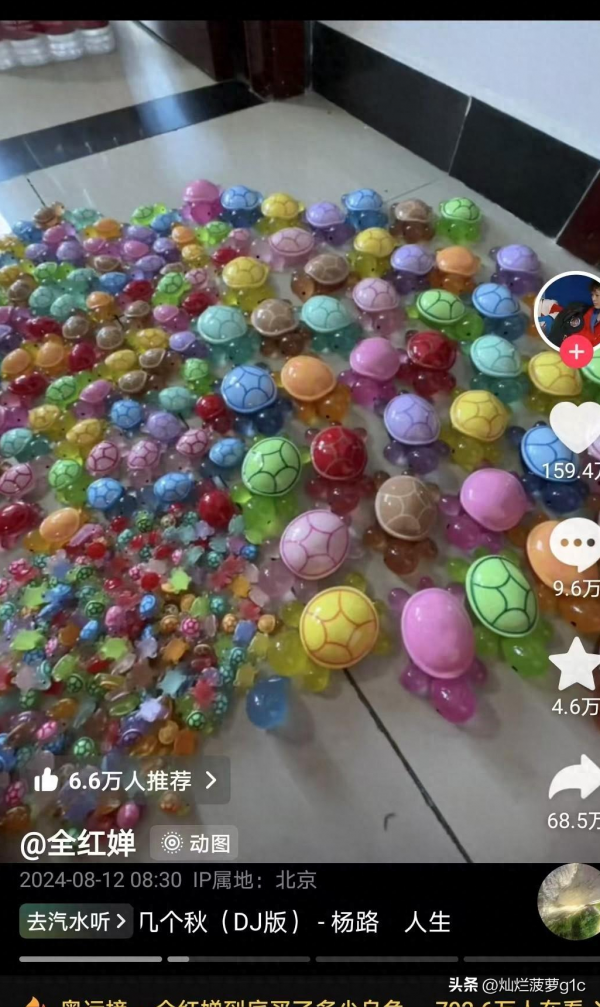Like this post with the heart icon

(x=577, y=428)
